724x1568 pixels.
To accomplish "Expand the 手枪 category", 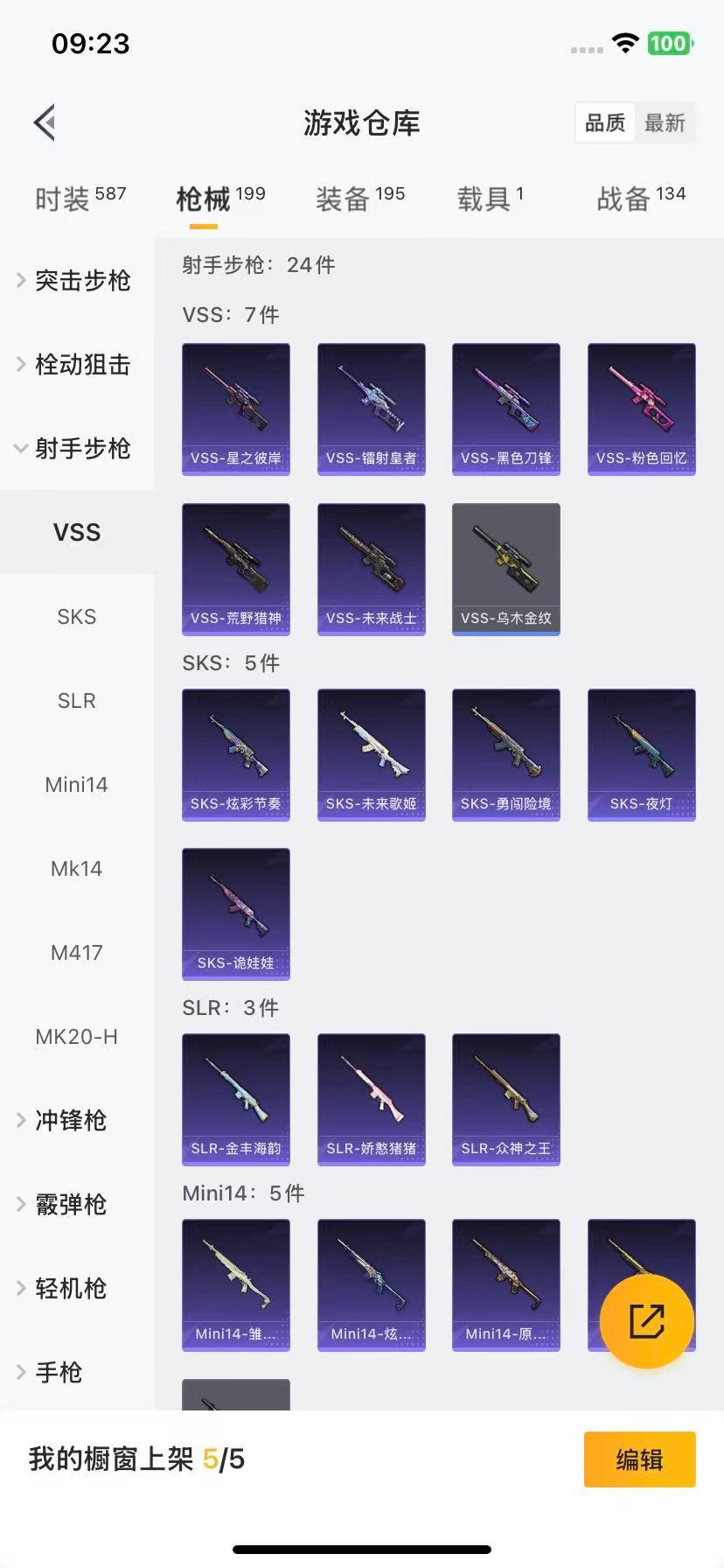I will point(57,1372).
